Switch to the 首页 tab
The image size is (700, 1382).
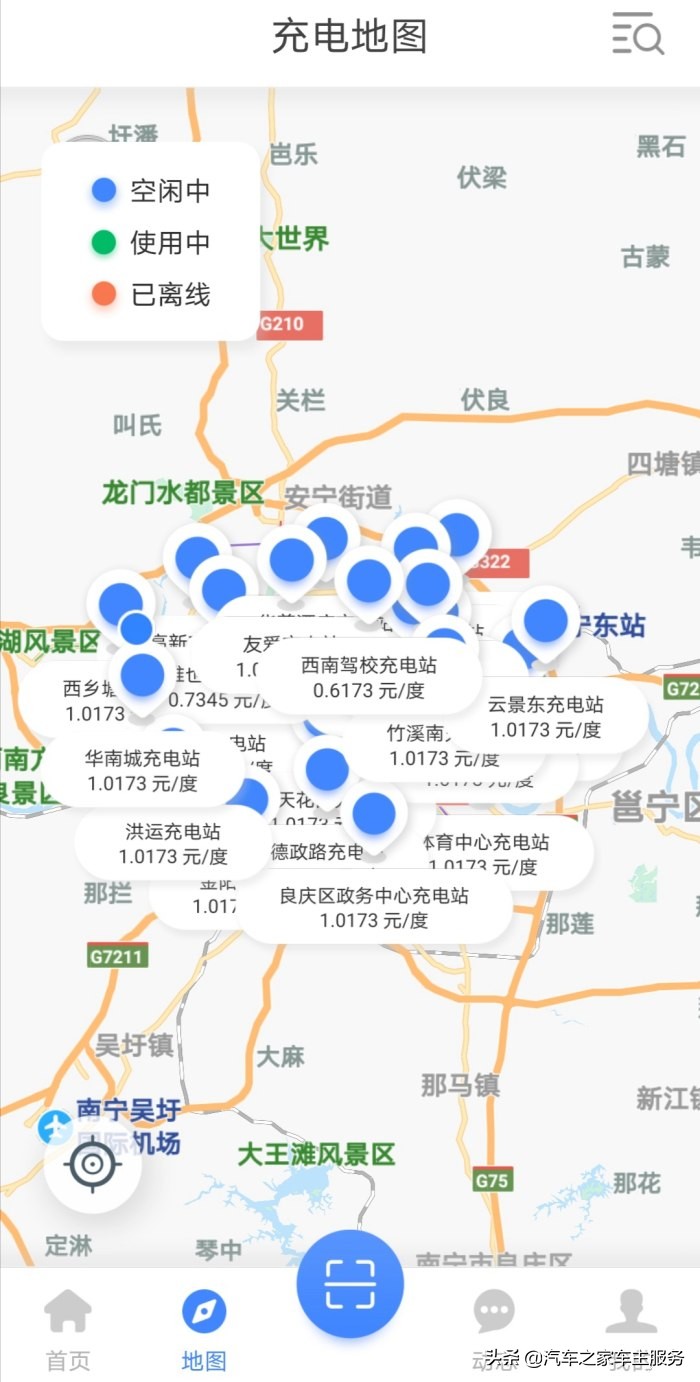(x=68, y=1328)
